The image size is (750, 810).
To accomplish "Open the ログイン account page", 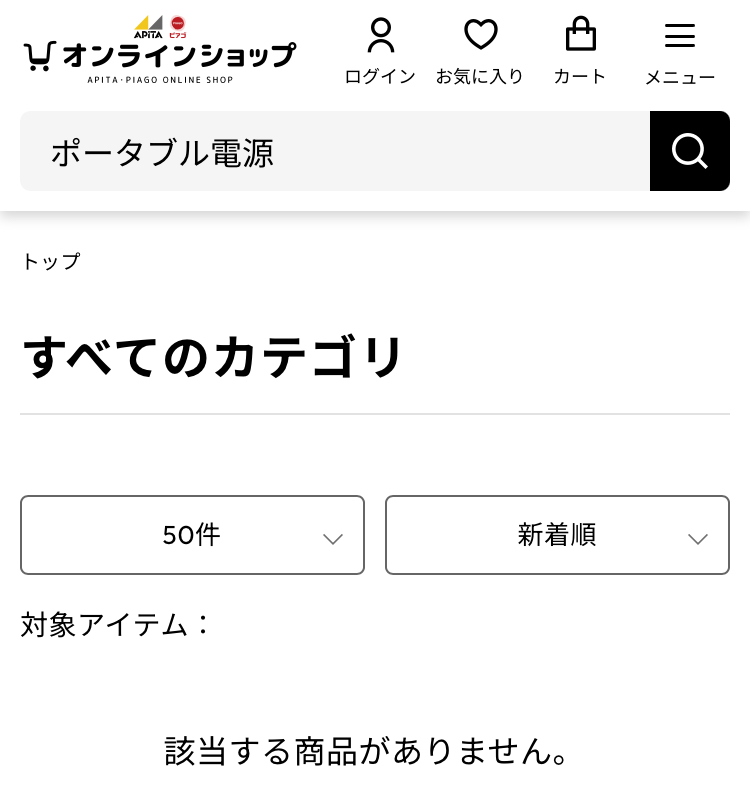I will [380, 50].
